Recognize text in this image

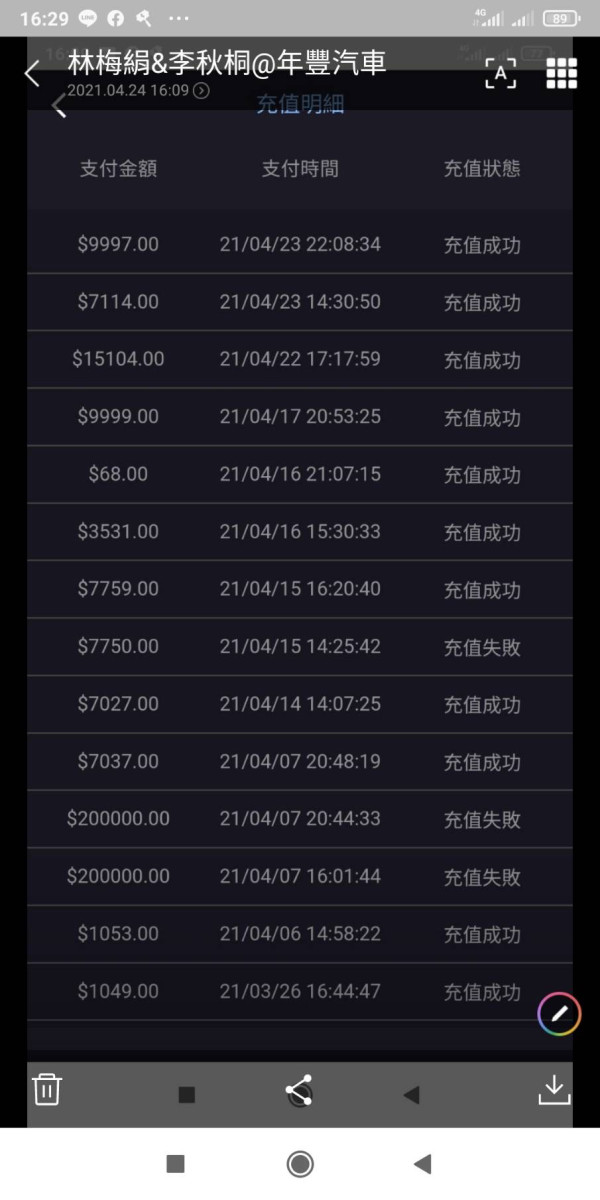click(x=500, y=73)
